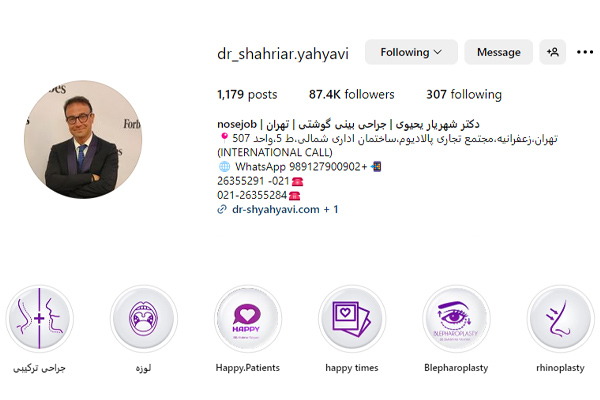Screen dimensions: 600x400
Task: Open the Following dropdown button
Action: pyautogui.click(x=410, y=52)
